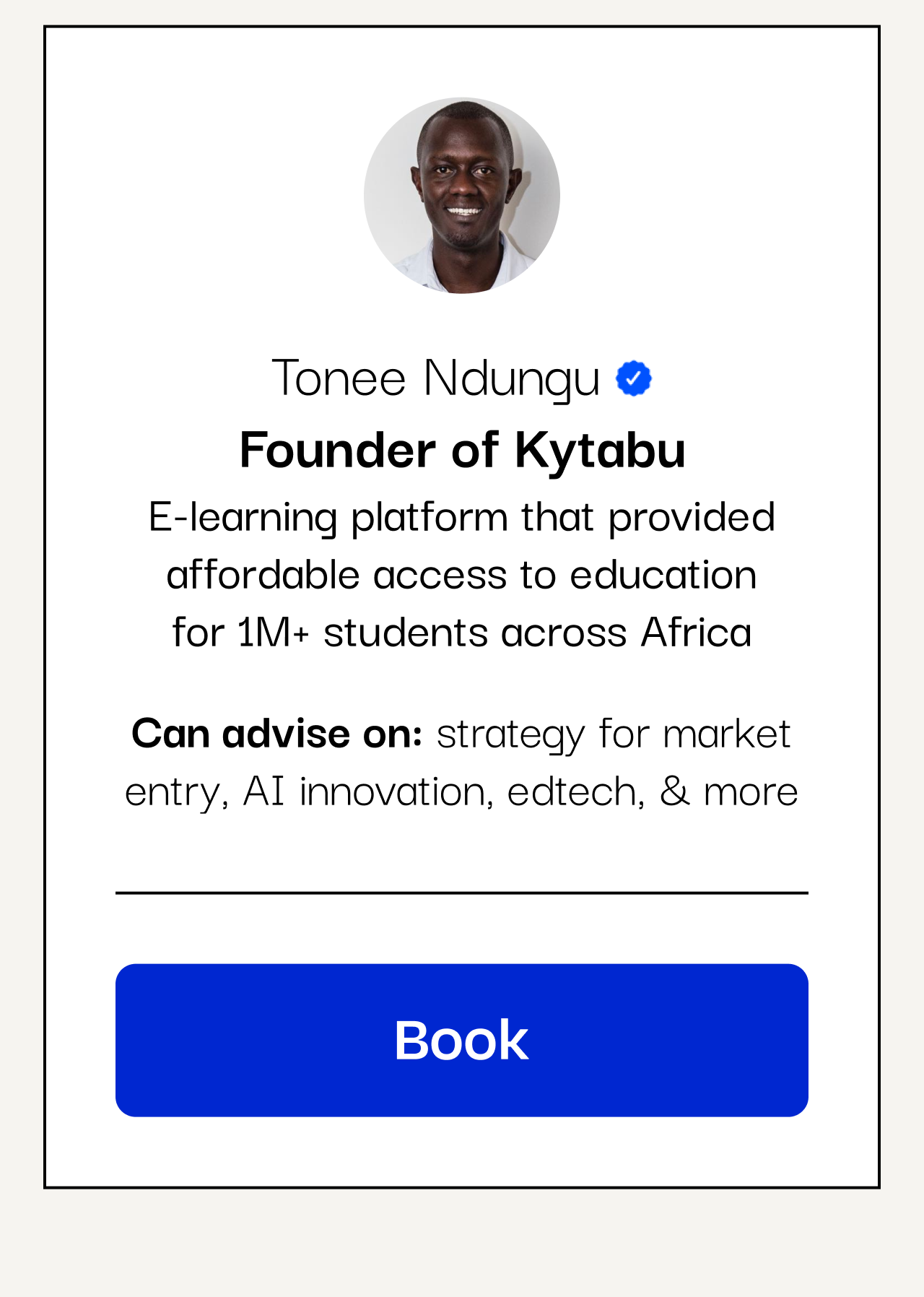
Task: Click the card's outer black border
Action: (x=462, y=26)
